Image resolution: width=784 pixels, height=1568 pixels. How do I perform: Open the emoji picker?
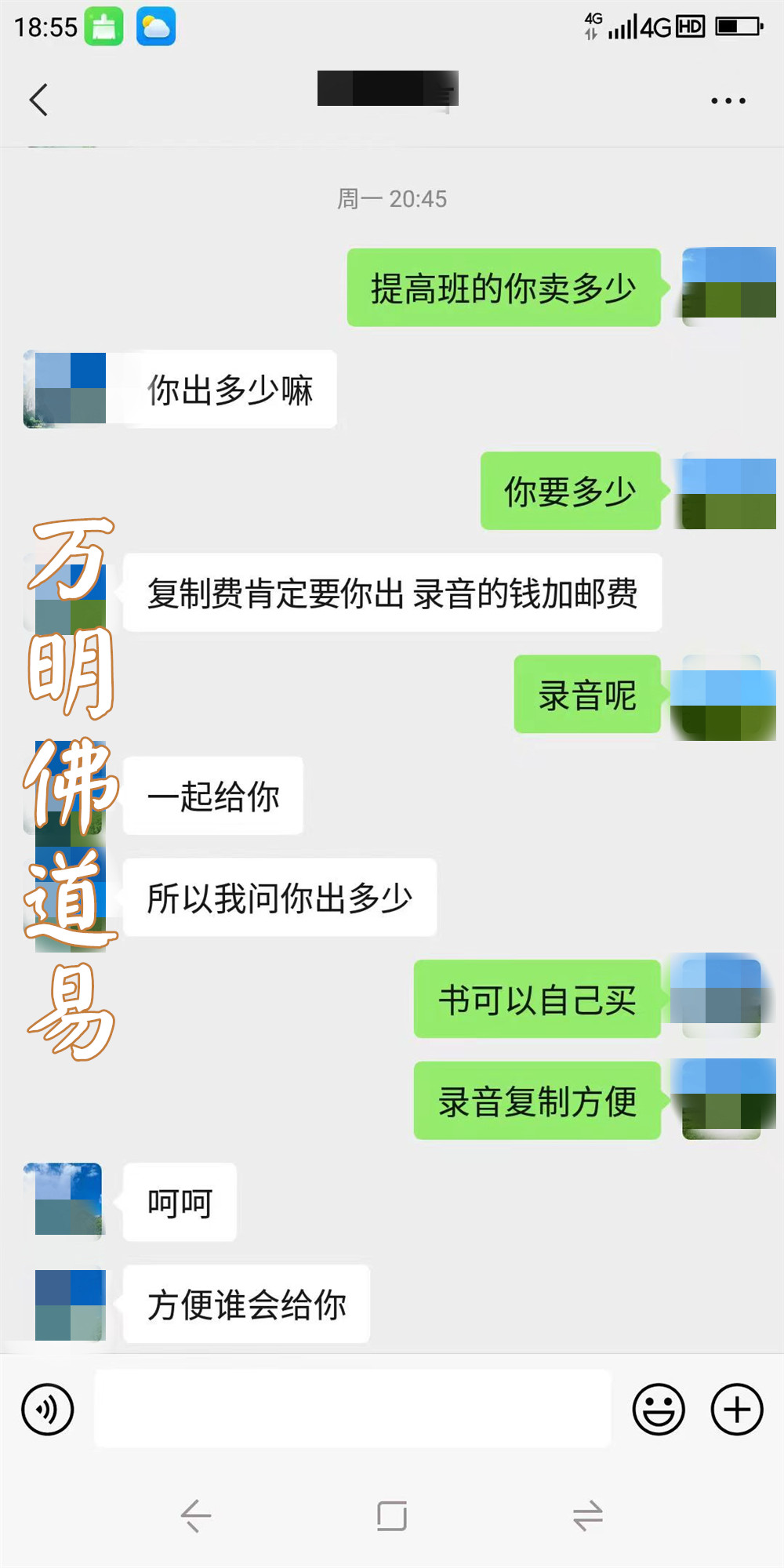coord(659,1409)
